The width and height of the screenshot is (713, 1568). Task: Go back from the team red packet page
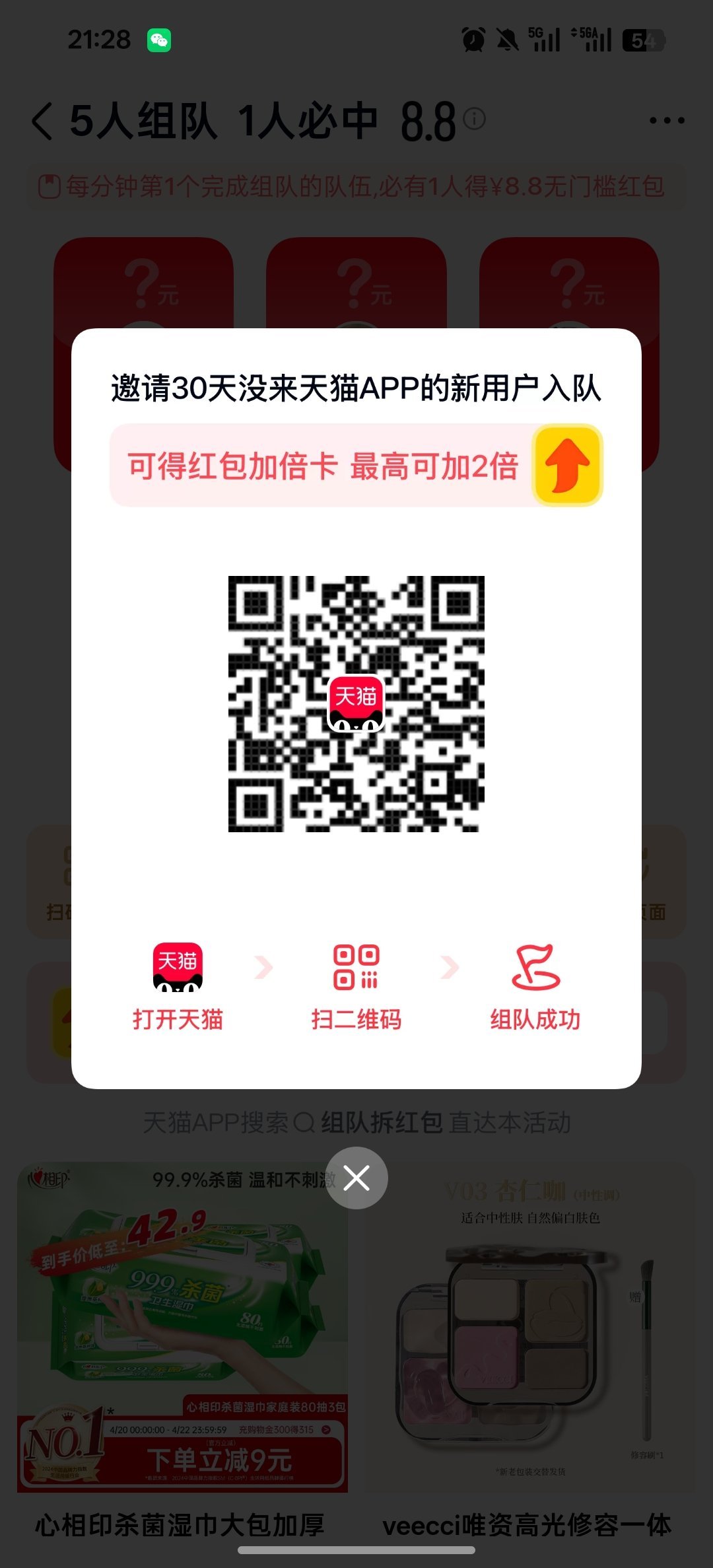coord(42,121)
